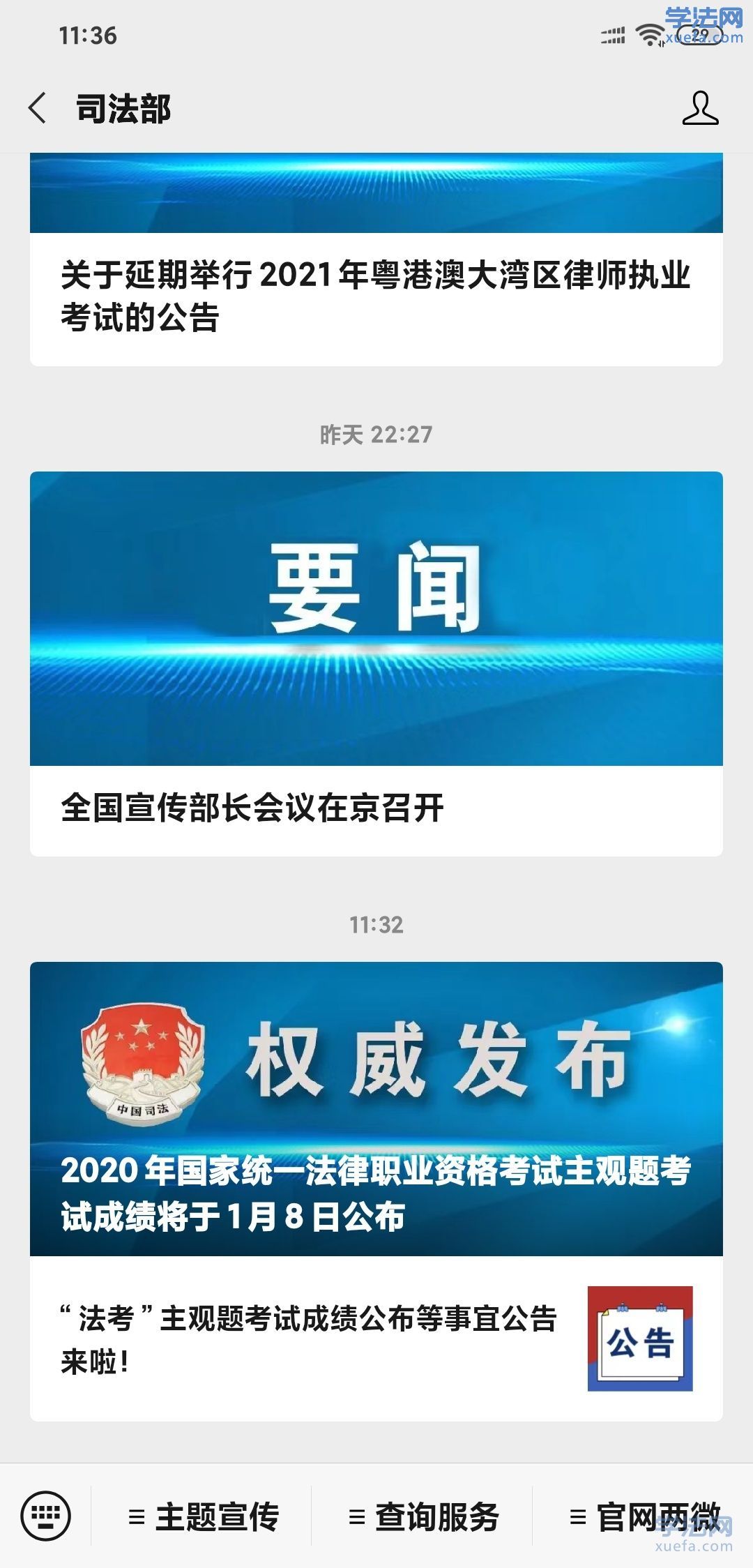Open 权威发布 article on 法考 score release
Image resolution: width=753 pixels, height=1568 pixels.
375,1109
